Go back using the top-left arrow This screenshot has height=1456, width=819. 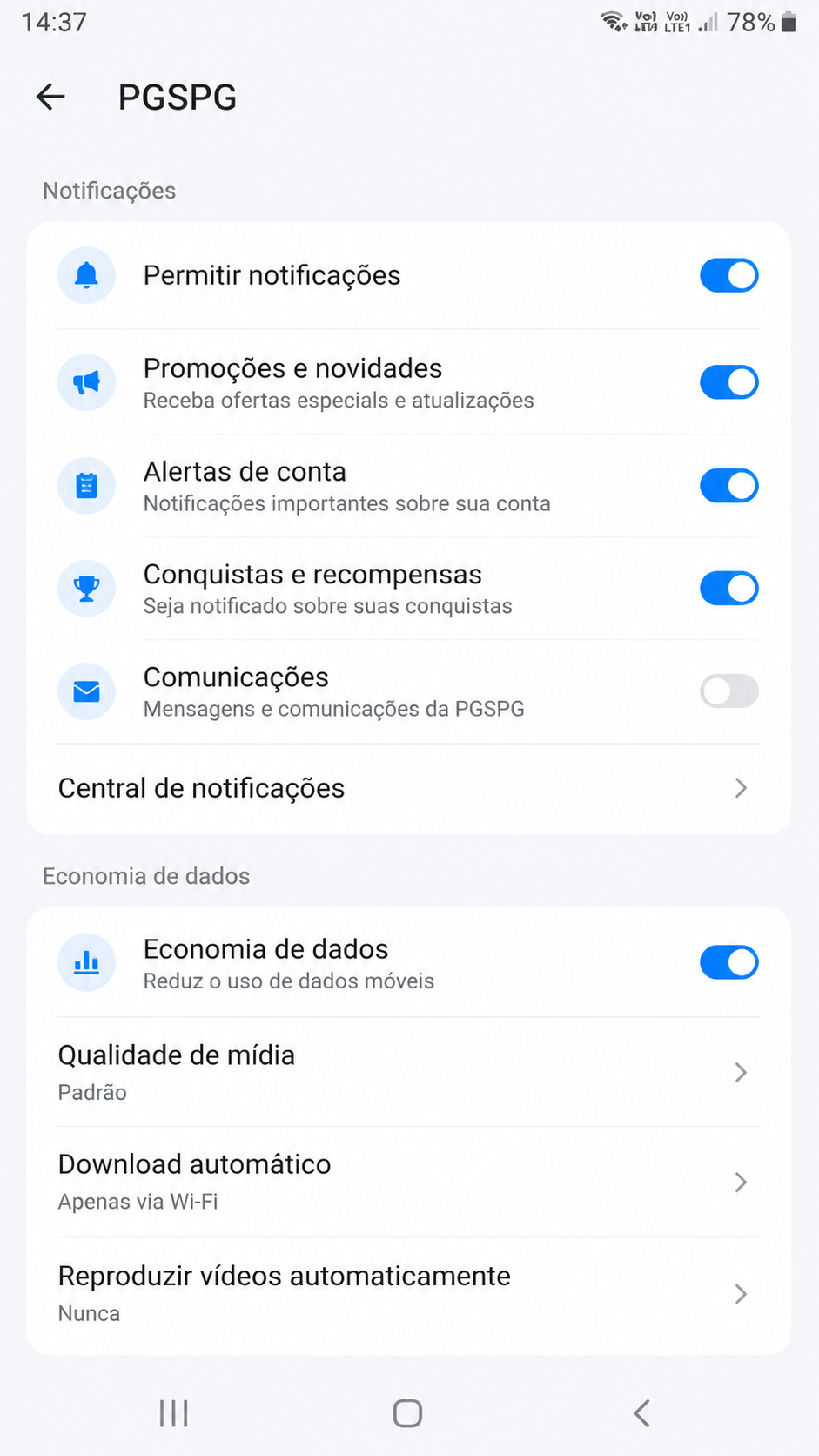[x=50, y=97]
